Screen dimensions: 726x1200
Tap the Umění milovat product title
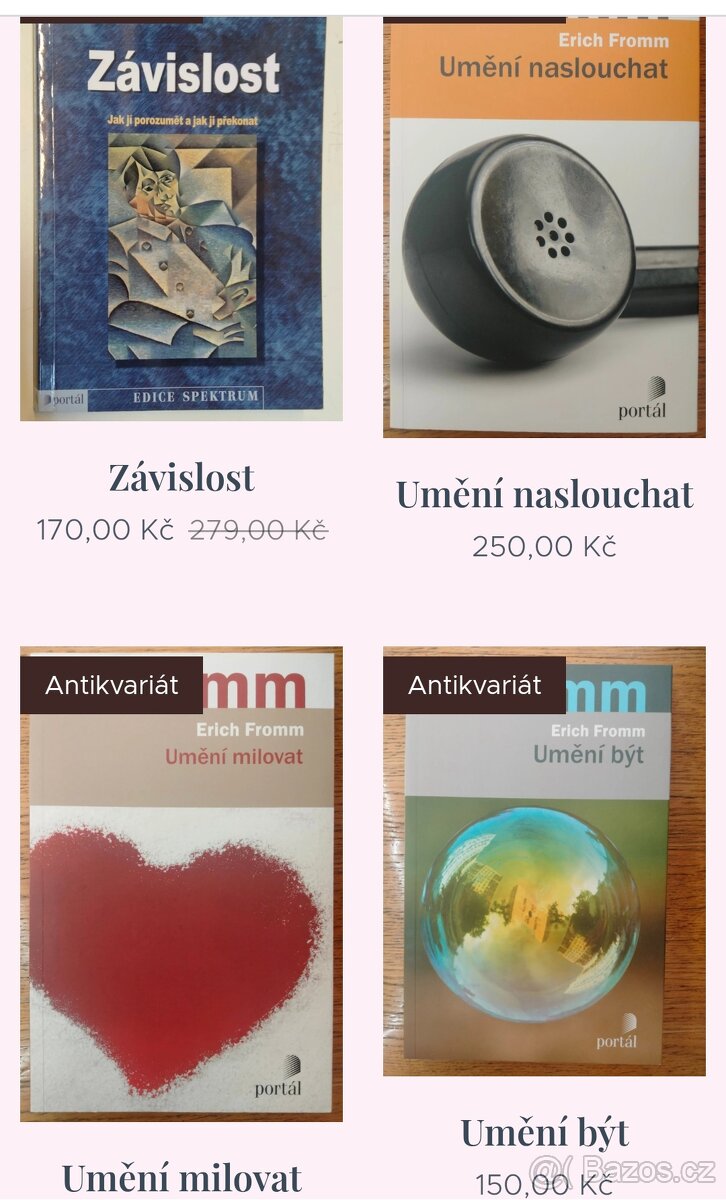click(181, 1177)
